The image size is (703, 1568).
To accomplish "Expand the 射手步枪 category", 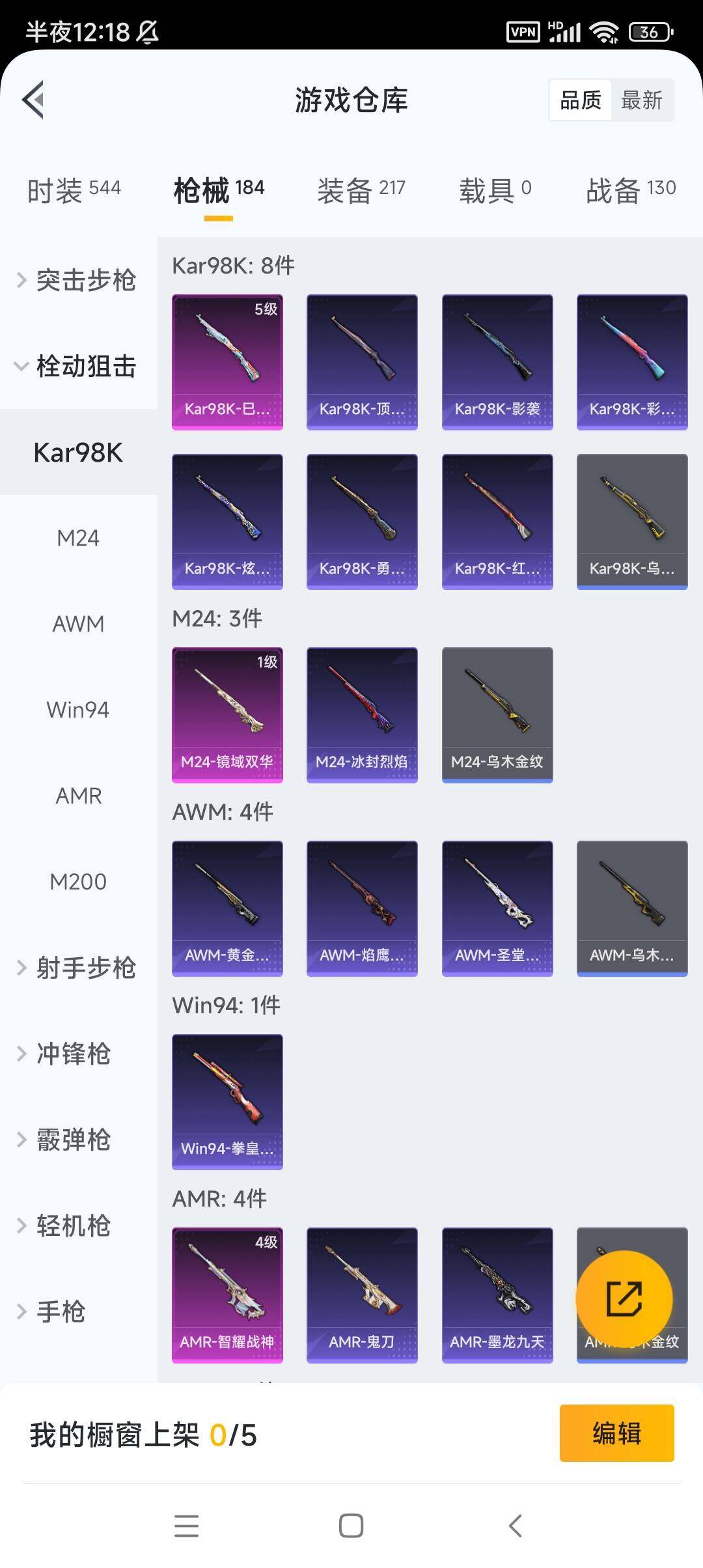I will [78, 968].
